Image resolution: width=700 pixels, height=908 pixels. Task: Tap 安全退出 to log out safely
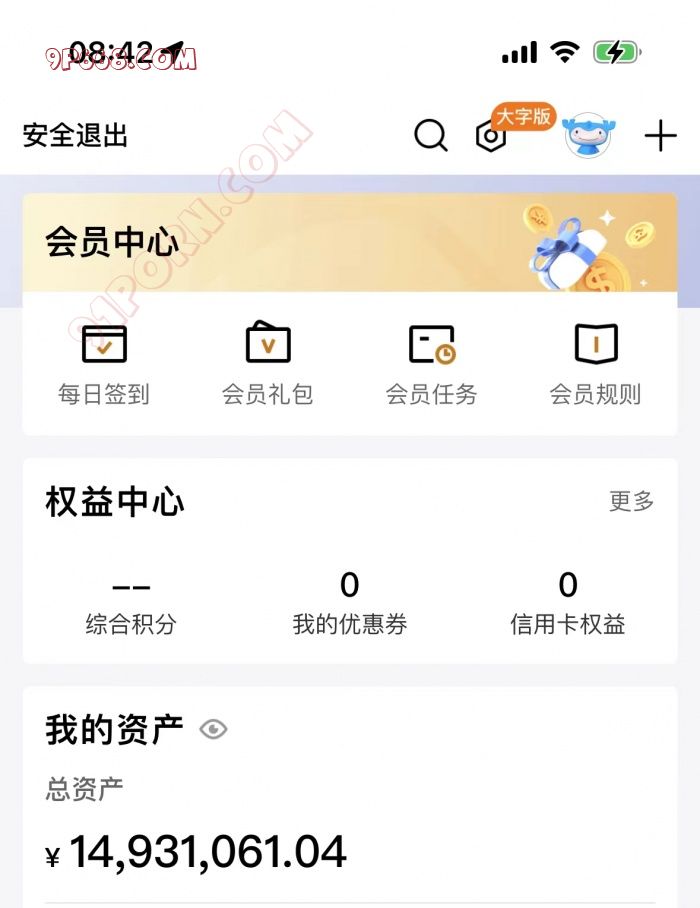point(76,136)
